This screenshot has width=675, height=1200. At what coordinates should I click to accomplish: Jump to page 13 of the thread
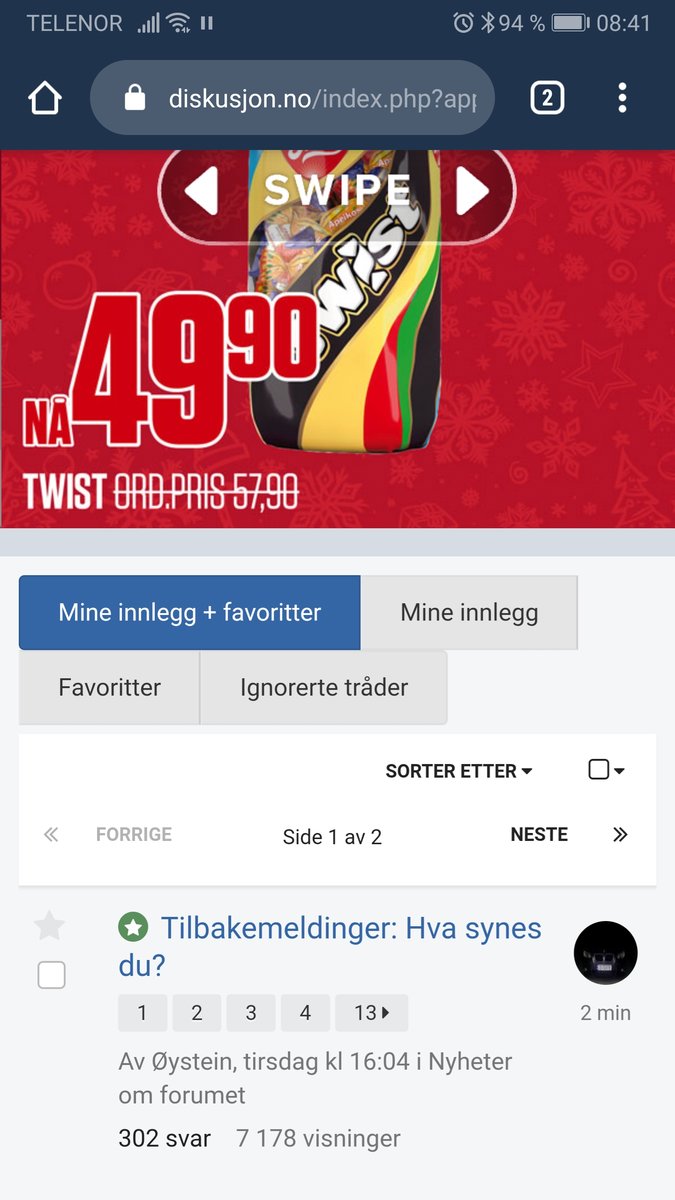[371, 1013]
